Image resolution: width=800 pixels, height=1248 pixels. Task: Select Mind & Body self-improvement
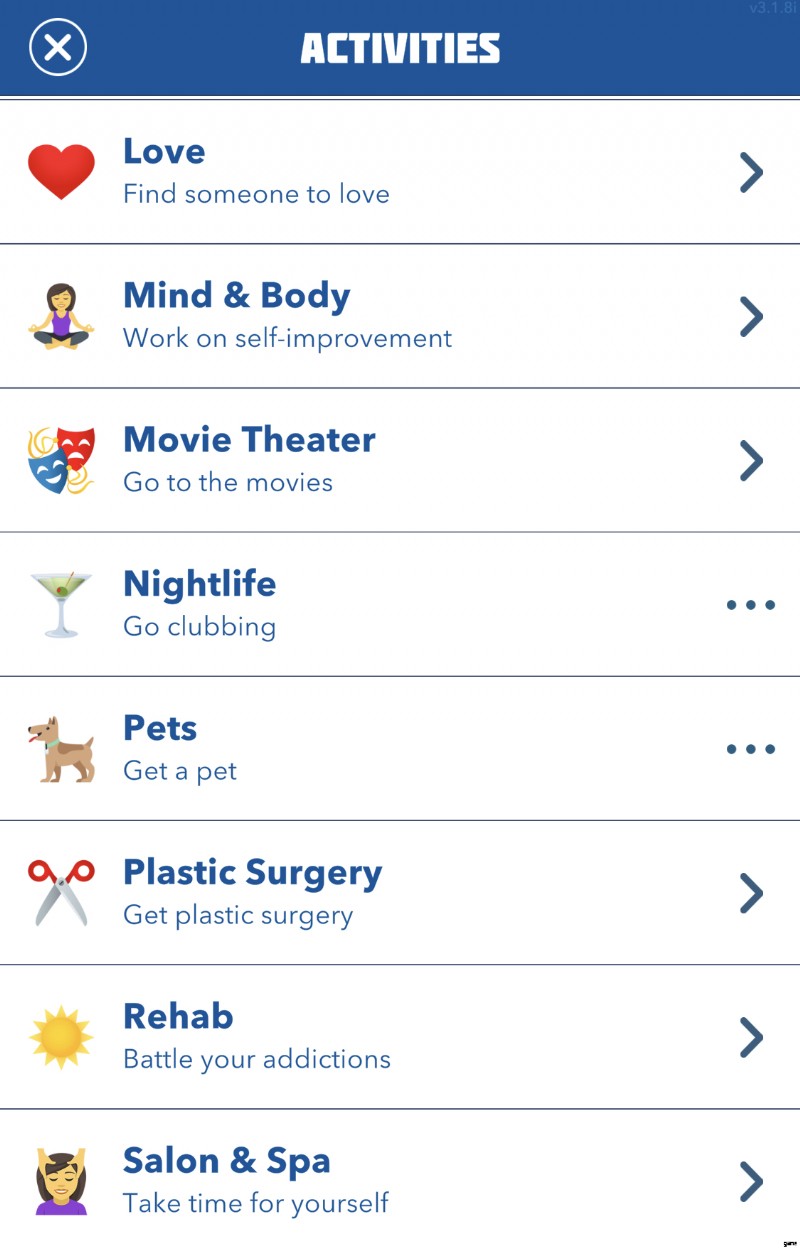(400, 316)
